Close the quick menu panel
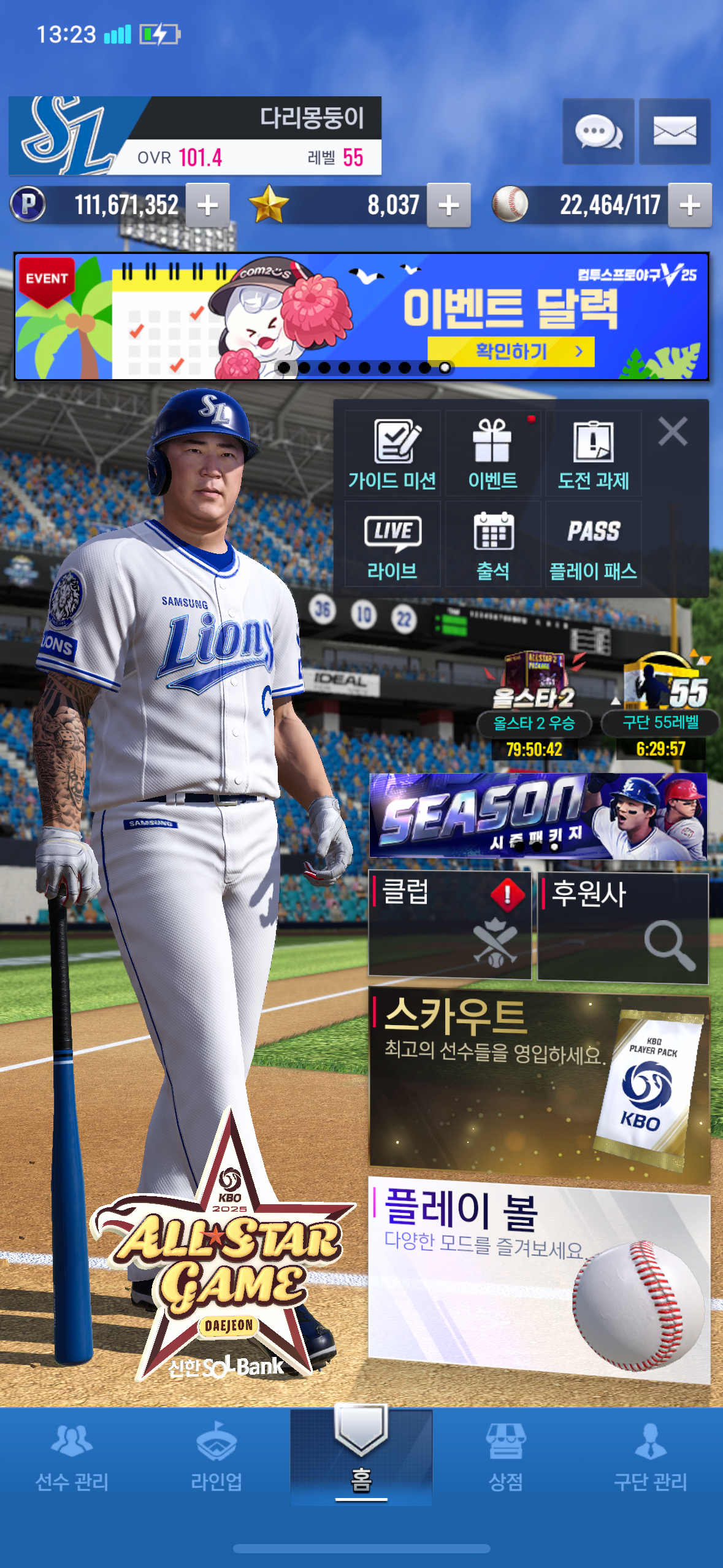This screenshot has width=723, height=1568. point(673,431)
